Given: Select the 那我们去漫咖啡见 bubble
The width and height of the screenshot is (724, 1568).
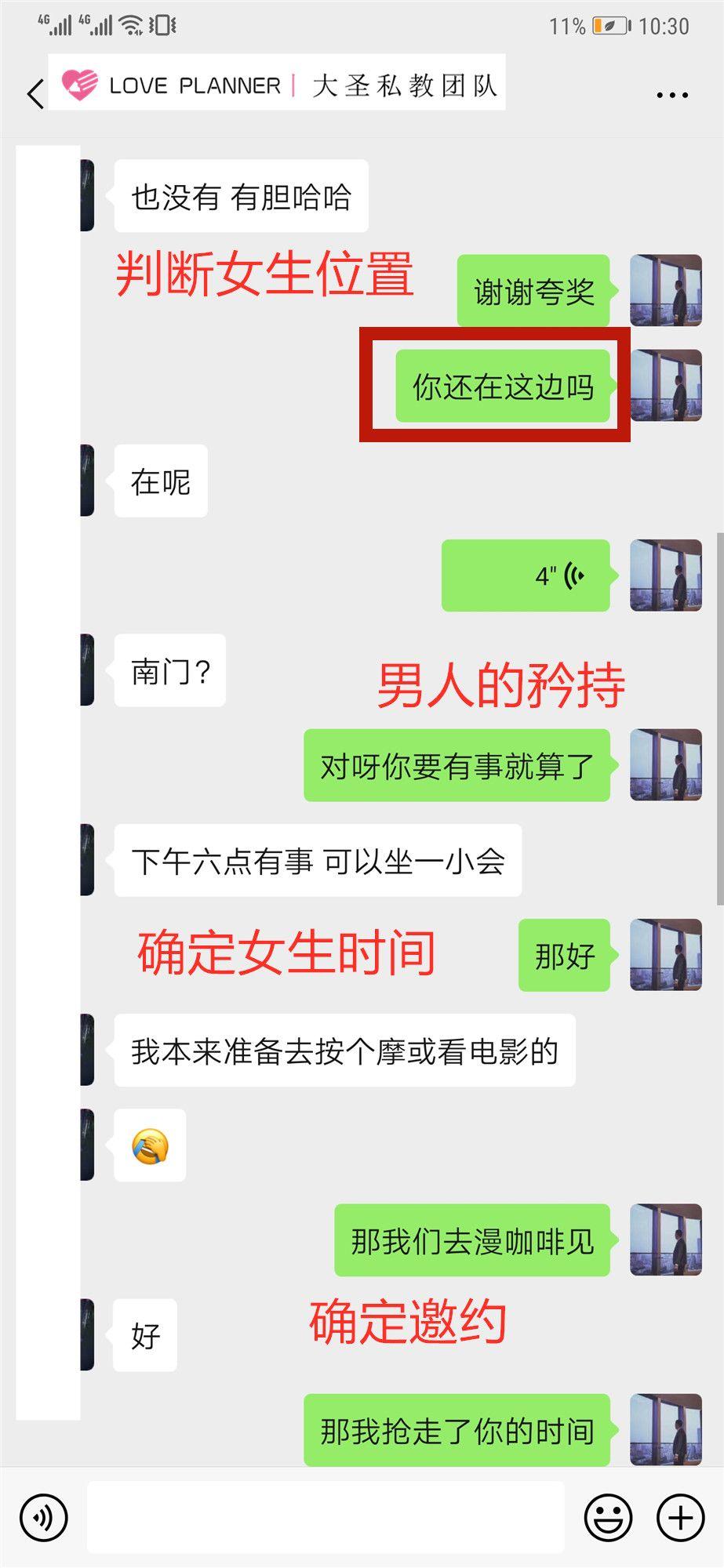Looking at the screenshot, I should coord(471,1241).
